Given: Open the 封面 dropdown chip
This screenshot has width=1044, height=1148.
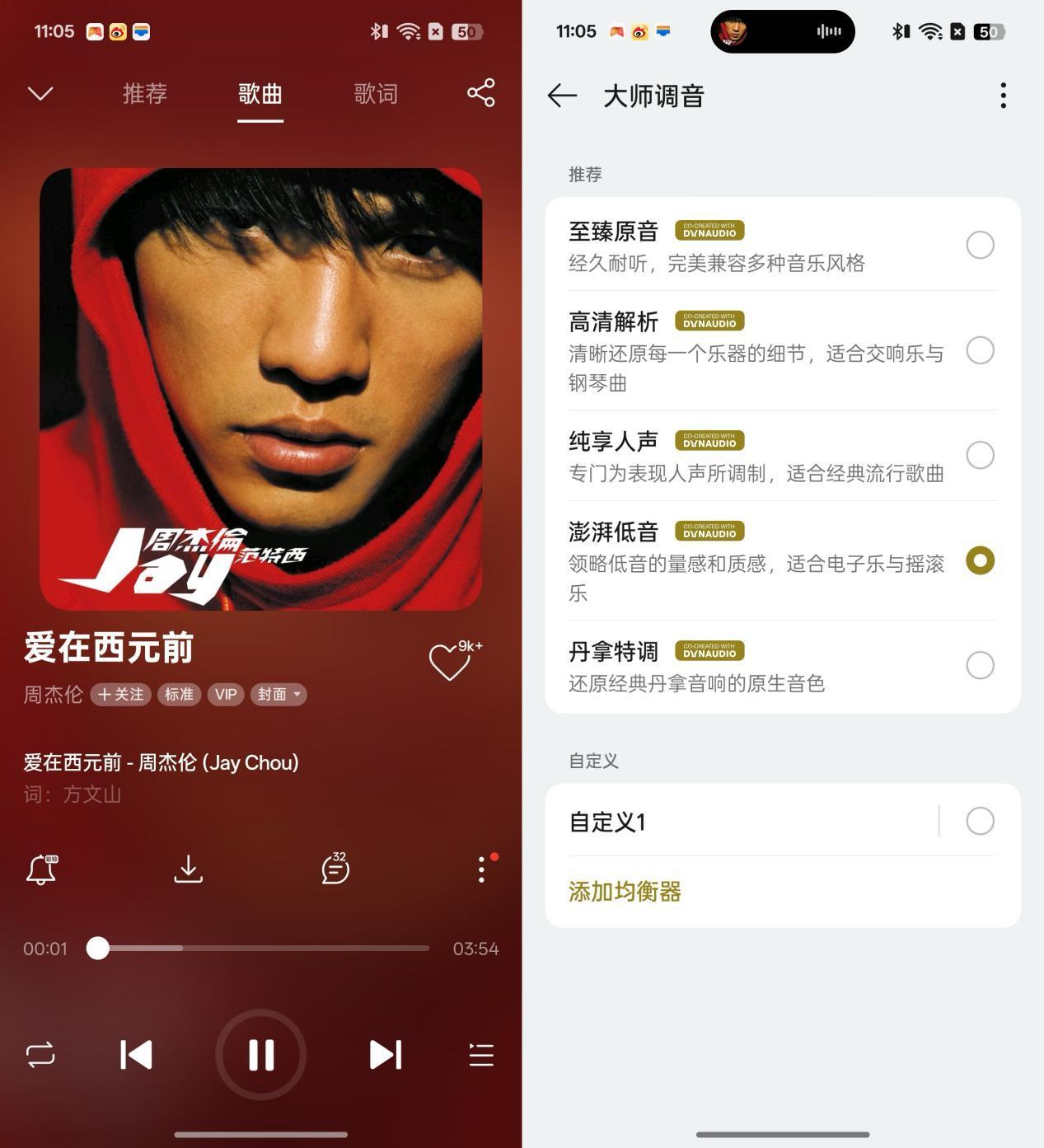Looking at the screenshot, I should pyautogui.click(x=279, y=695).
